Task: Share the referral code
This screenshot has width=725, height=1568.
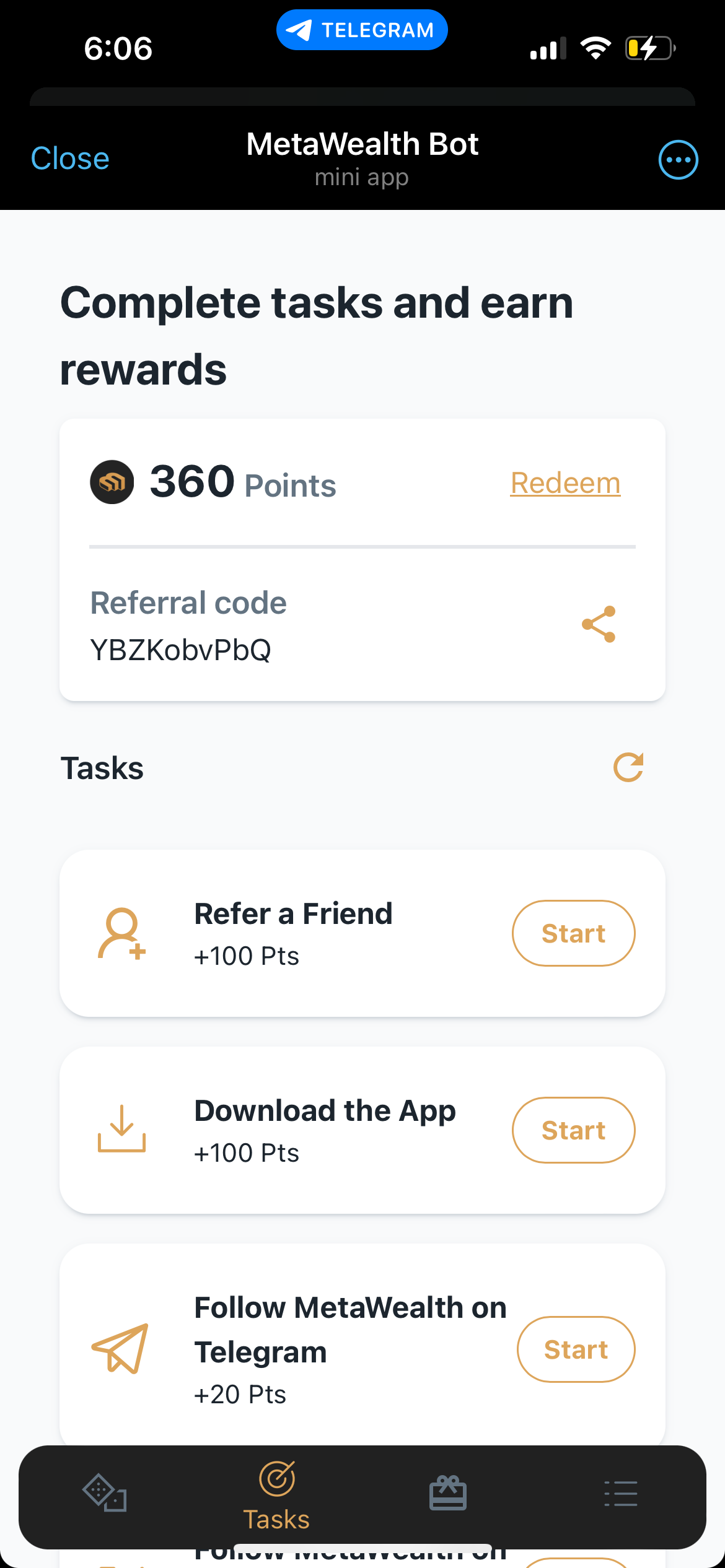Action: pos(599,624)
